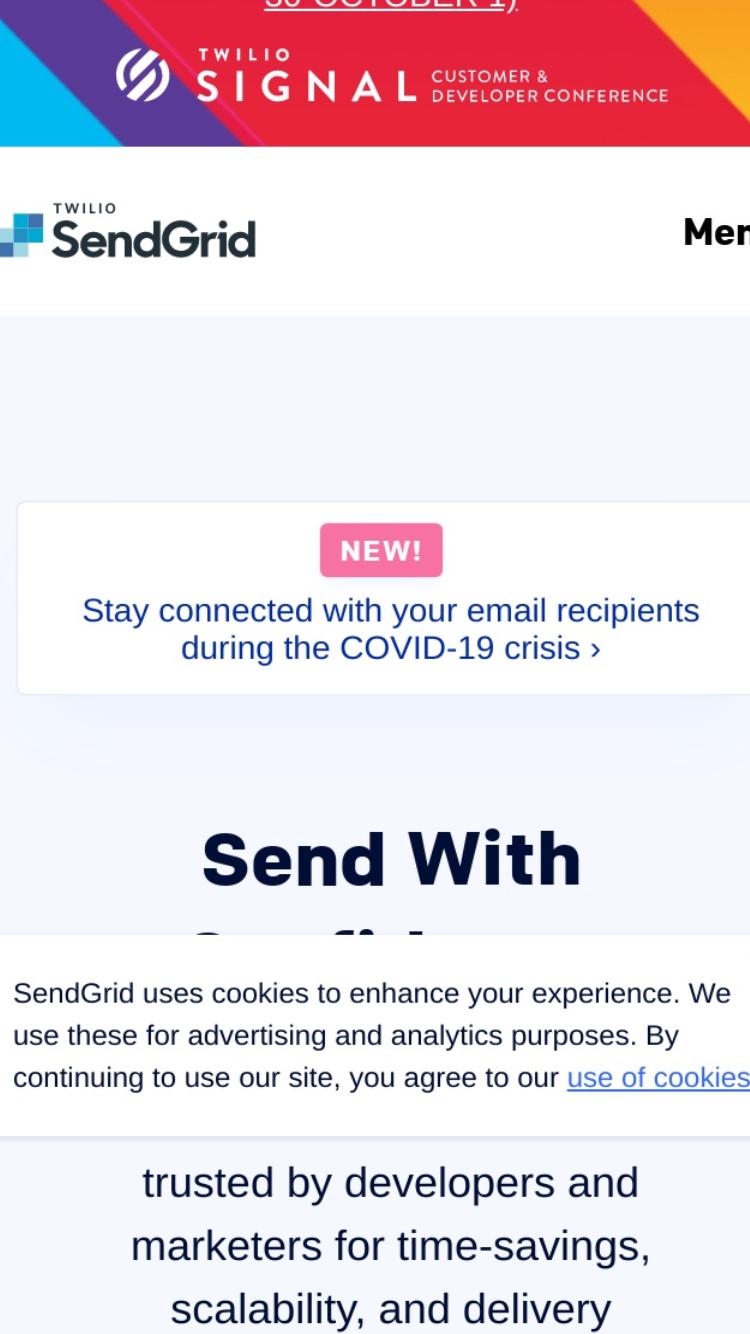Screen dimensions: 750x1334
Task: Go to the SendGrid home logo
Action: (x=128, y=231)
